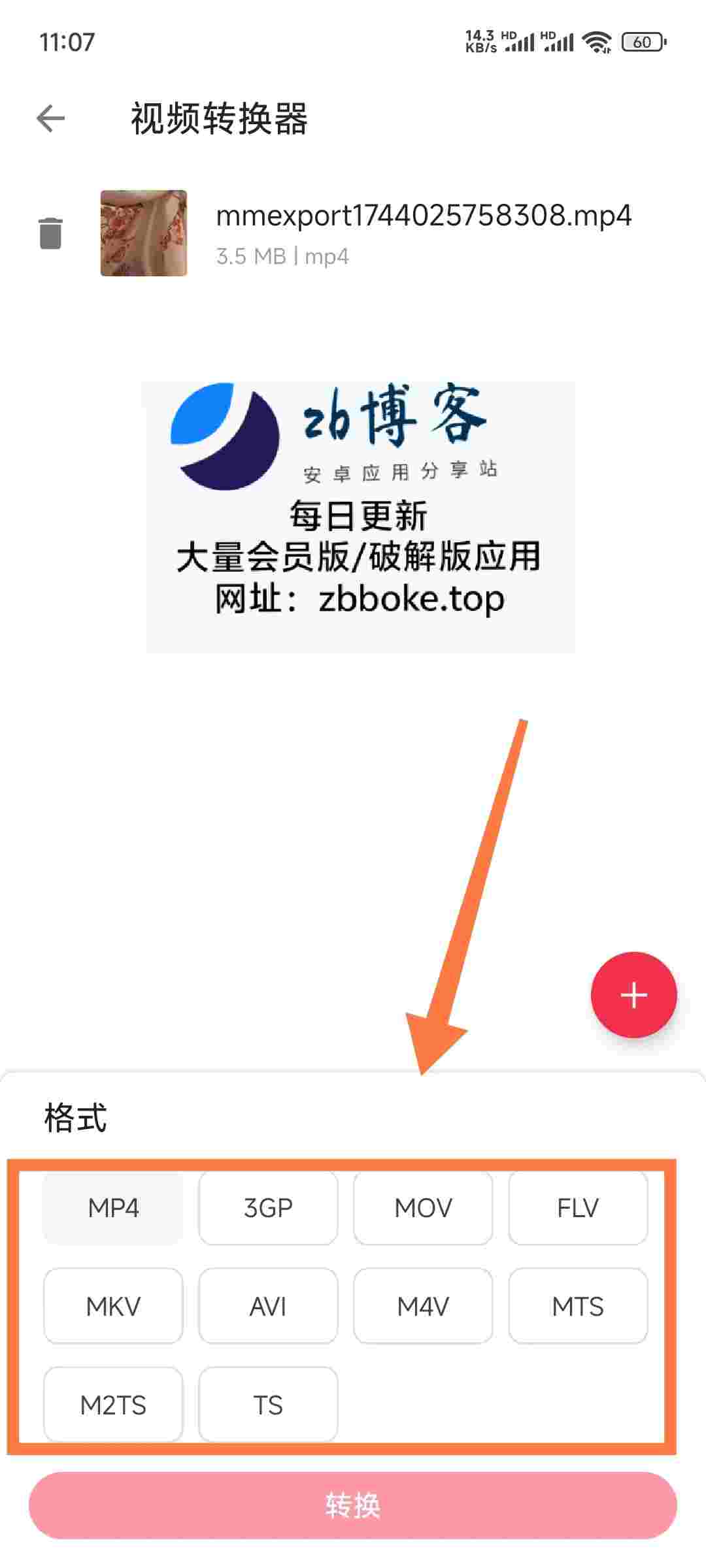Pick the M4V format option
This screenshot has width=706, height=1568.
click(423, 1307)
